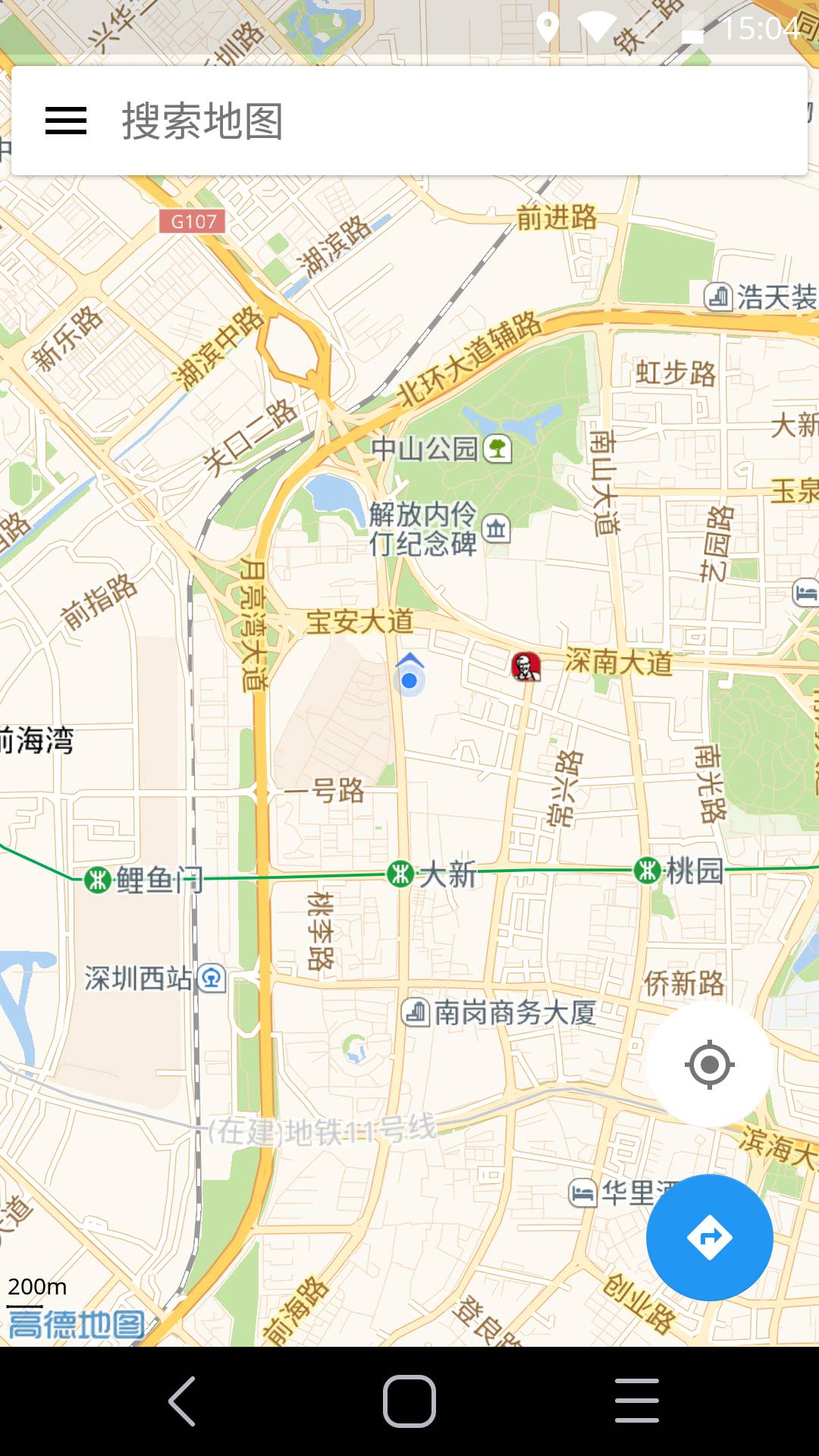The width and height of the screenshot is (819, 1456).
Task: Open the hamburger drawer menu
Action: coord(66,121)
